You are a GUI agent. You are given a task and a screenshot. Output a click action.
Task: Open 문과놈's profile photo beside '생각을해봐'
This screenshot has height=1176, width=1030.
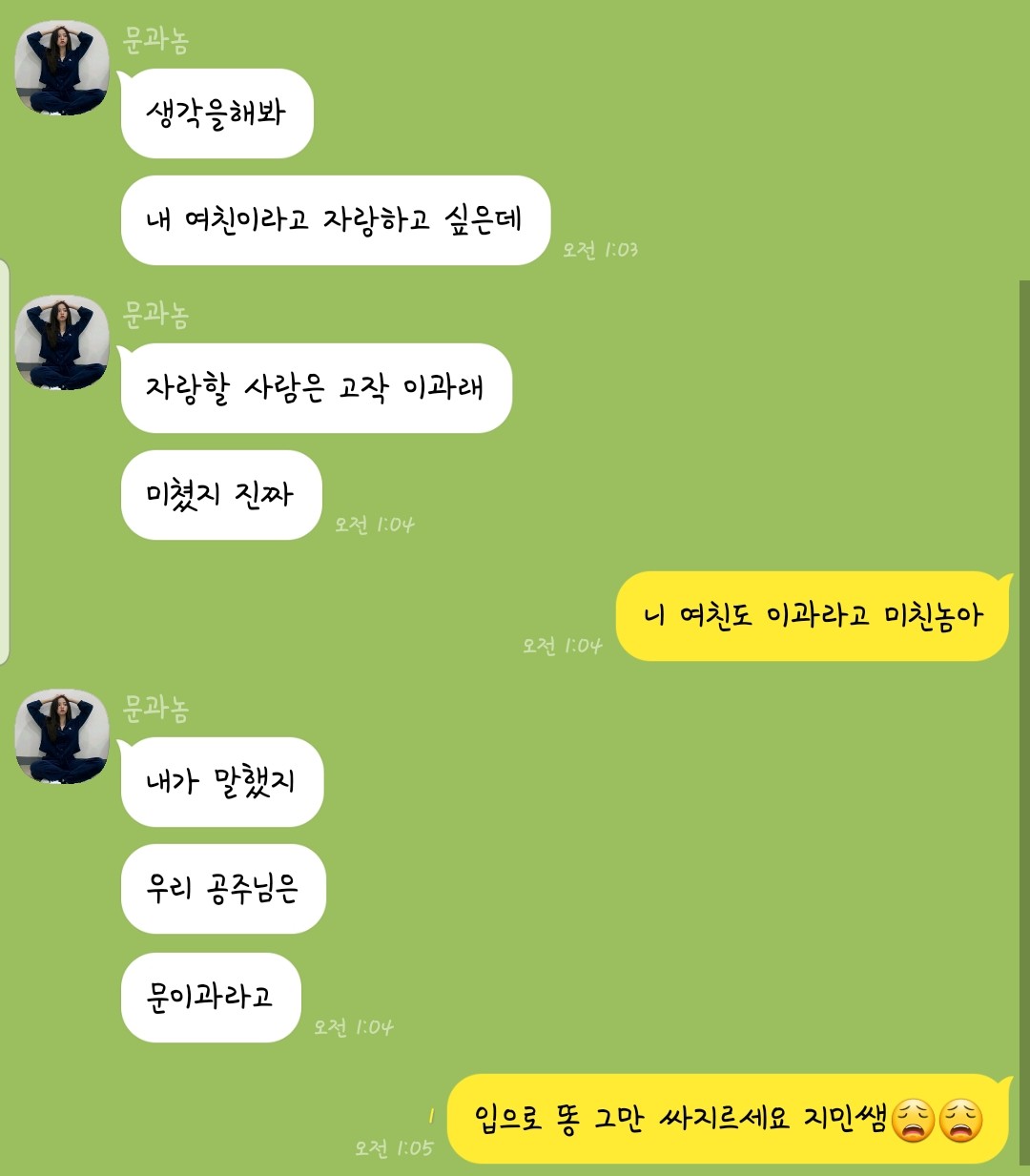62,69
